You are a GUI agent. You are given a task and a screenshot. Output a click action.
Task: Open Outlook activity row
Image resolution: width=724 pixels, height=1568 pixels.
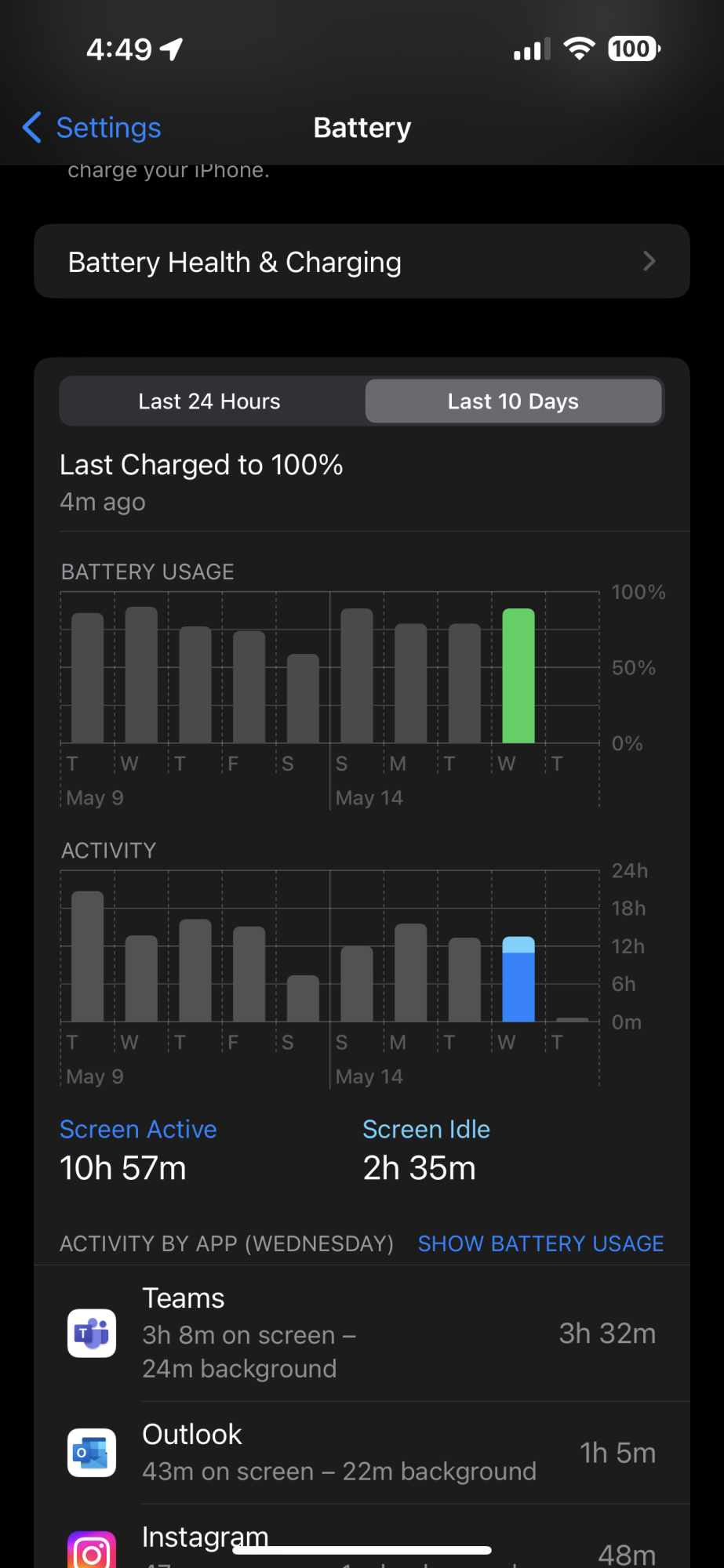pyautogui.click(x=362, y=1453)
